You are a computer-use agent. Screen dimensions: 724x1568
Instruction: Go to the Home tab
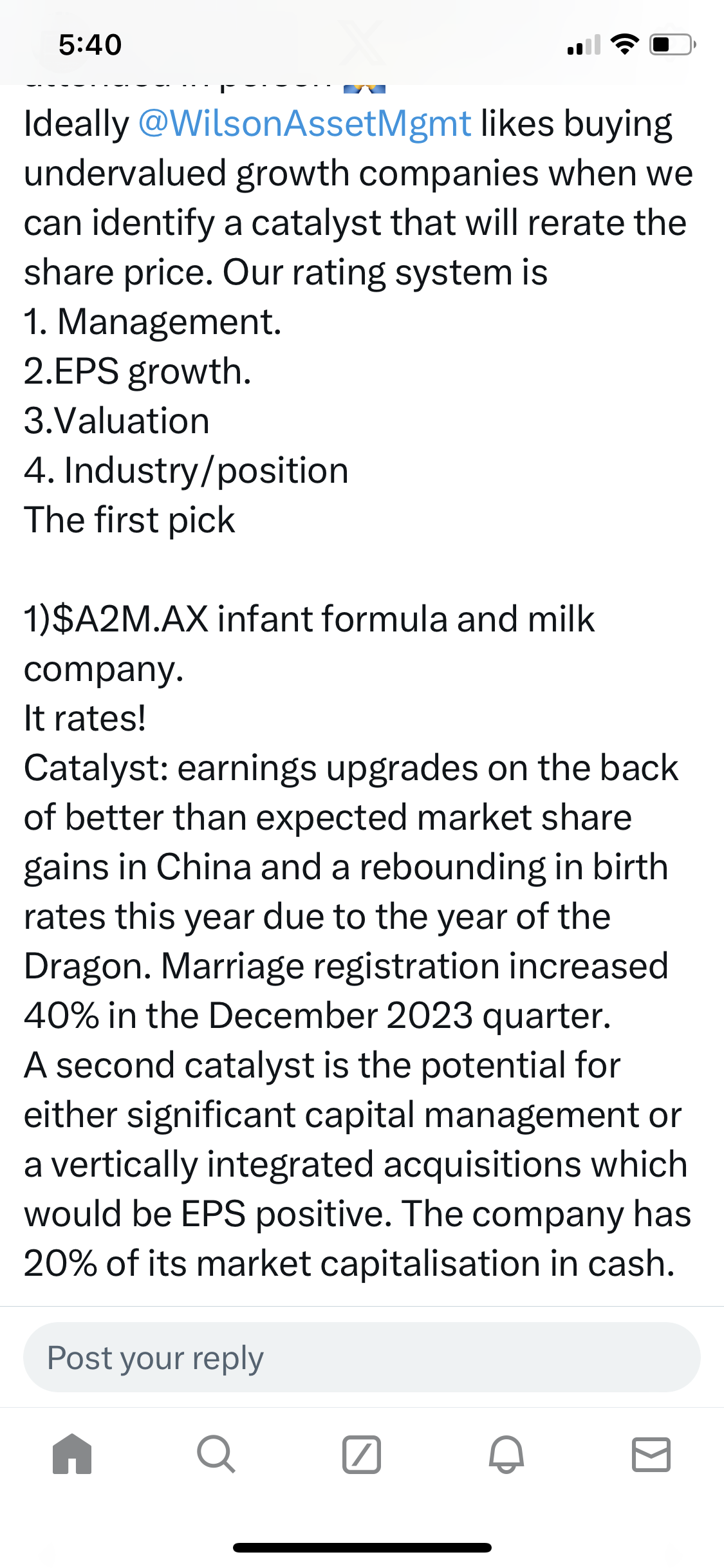[72, 1454]
